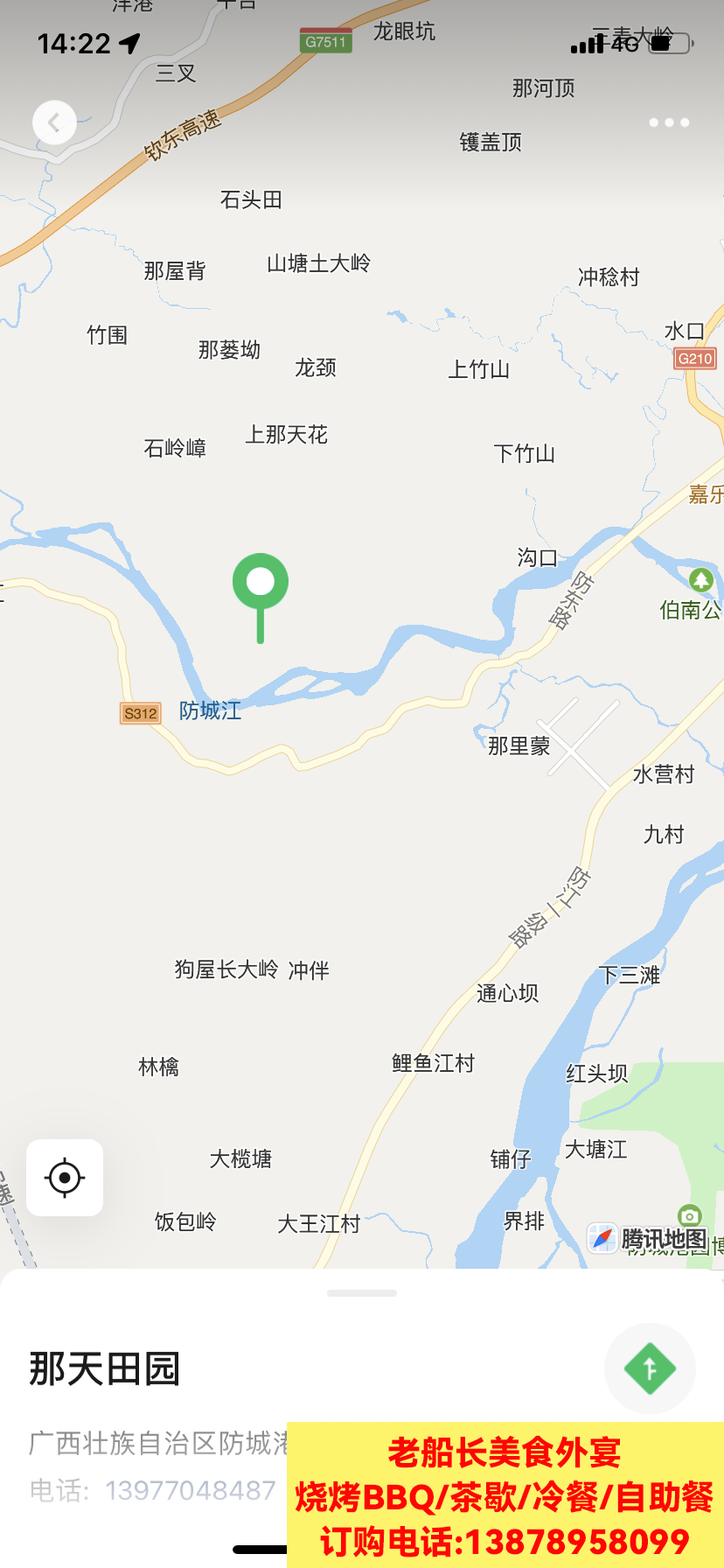Viewport: 724px width, 1568px height.
Task: Recenter map on my current location
Action: point(65,1178)
